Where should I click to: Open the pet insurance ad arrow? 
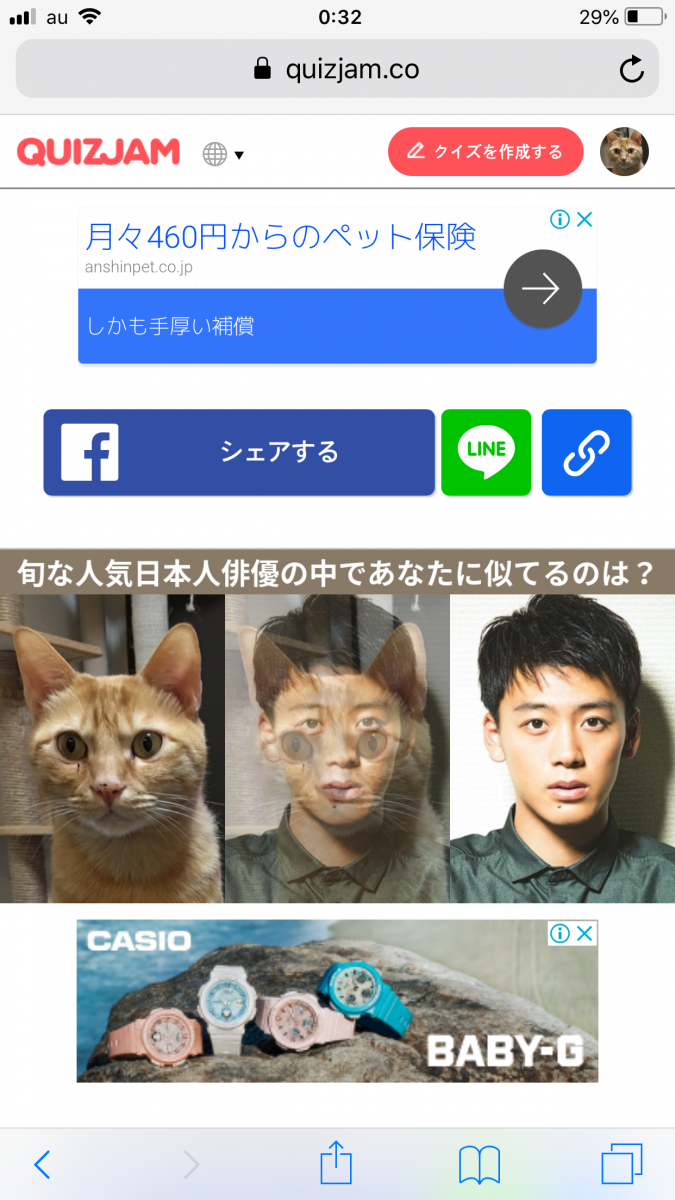pyautogui.click(x=542, y=289)
